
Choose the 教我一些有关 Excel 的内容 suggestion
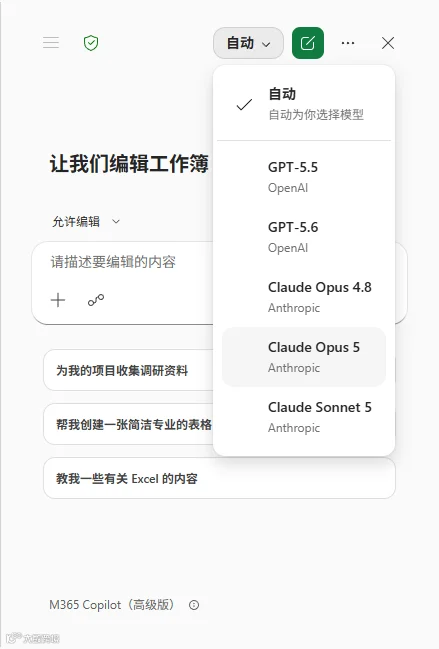(x=219, y=478)
